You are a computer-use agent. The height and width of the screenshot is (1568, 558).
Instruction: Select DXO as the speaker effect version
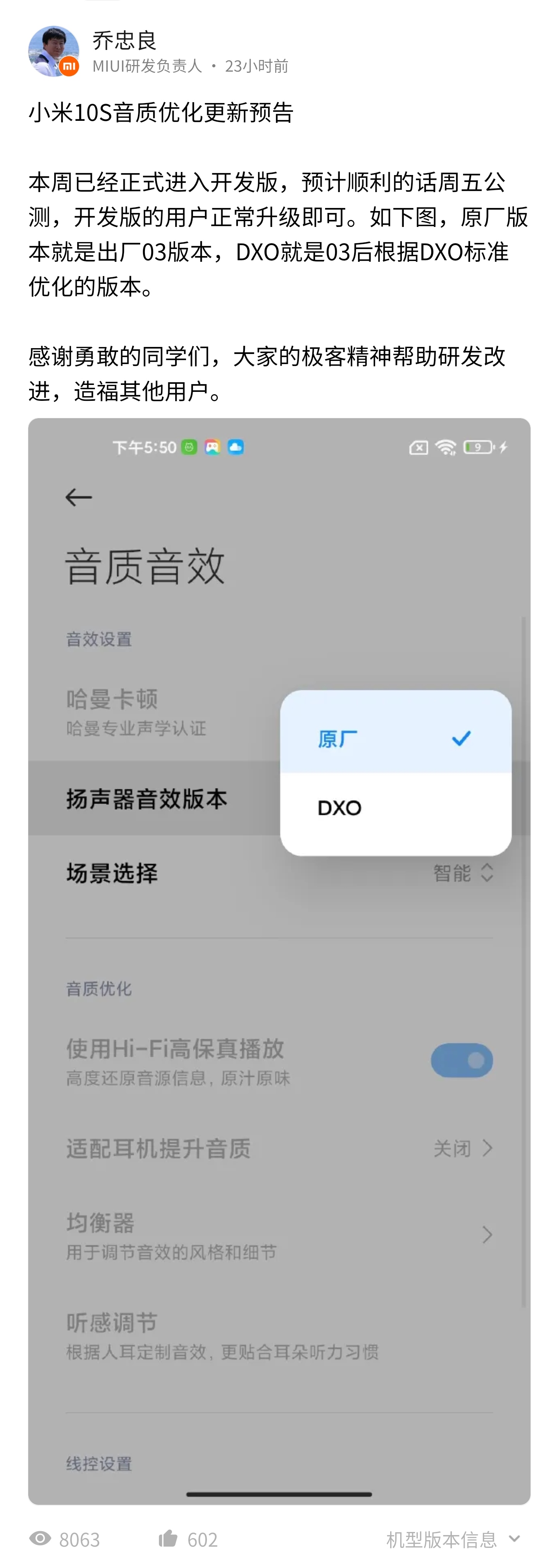339,808
